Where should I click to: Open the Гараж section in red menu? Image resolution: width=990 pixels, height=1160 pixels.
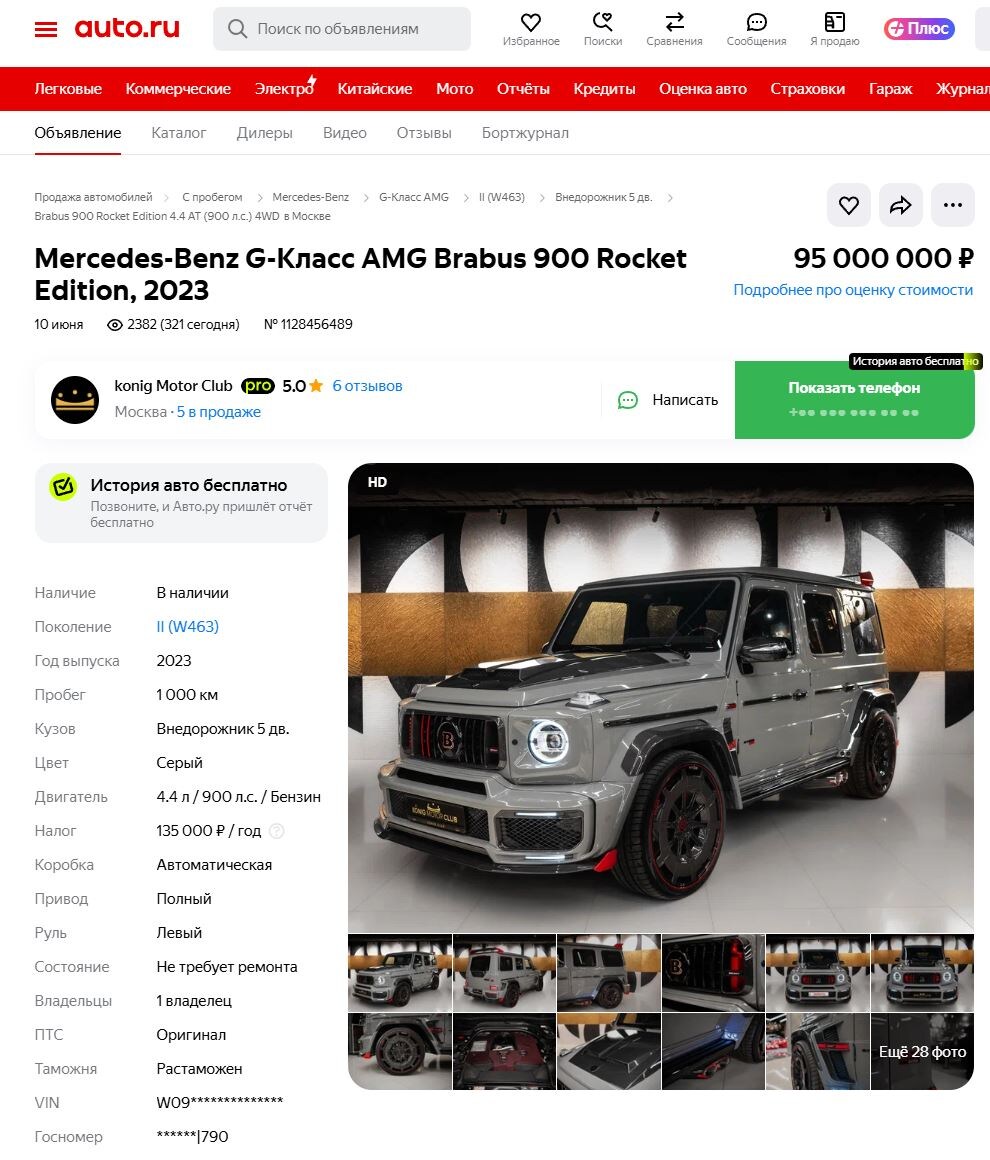890,89
